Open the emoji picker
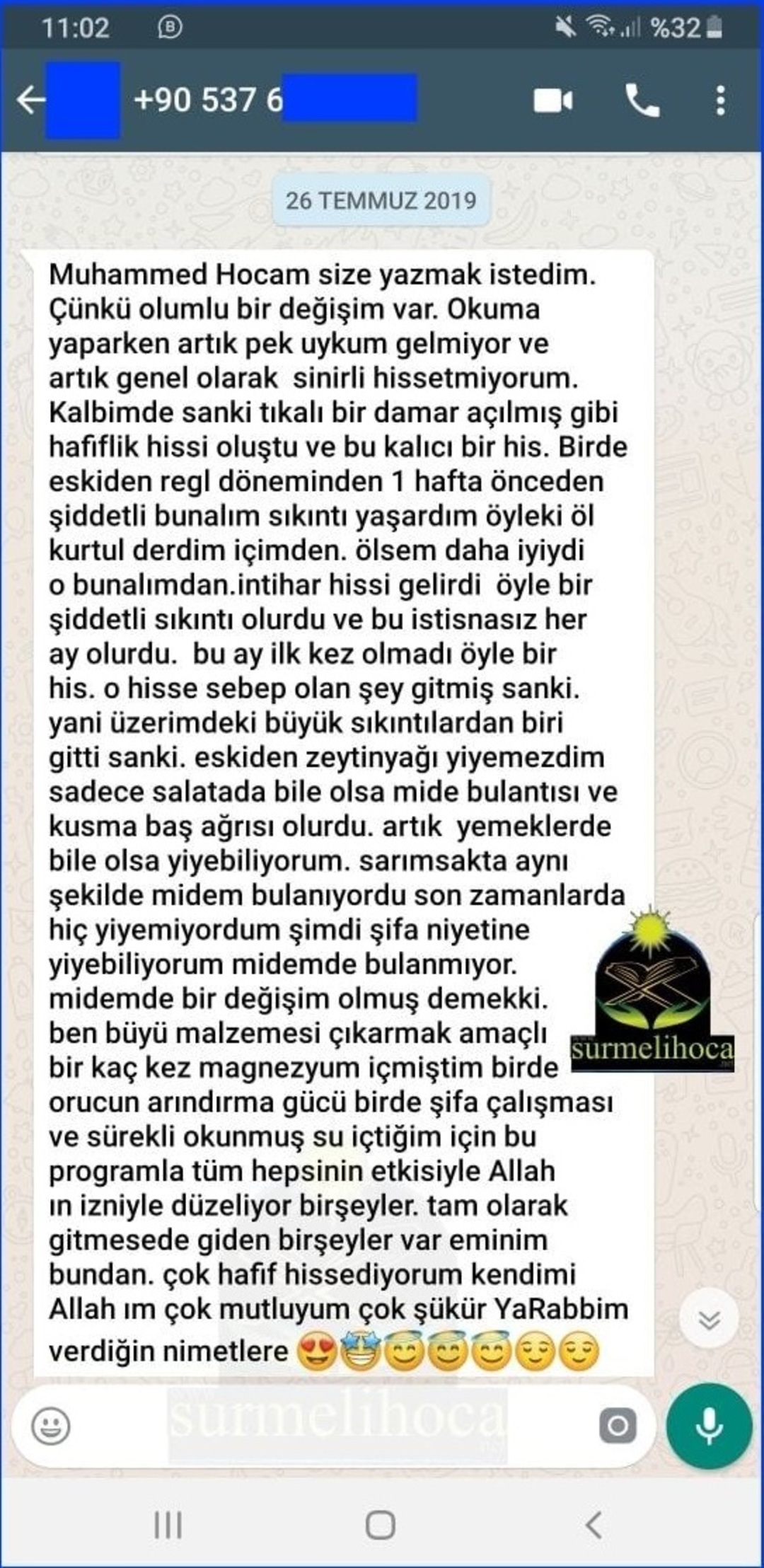 point(51,1426)
